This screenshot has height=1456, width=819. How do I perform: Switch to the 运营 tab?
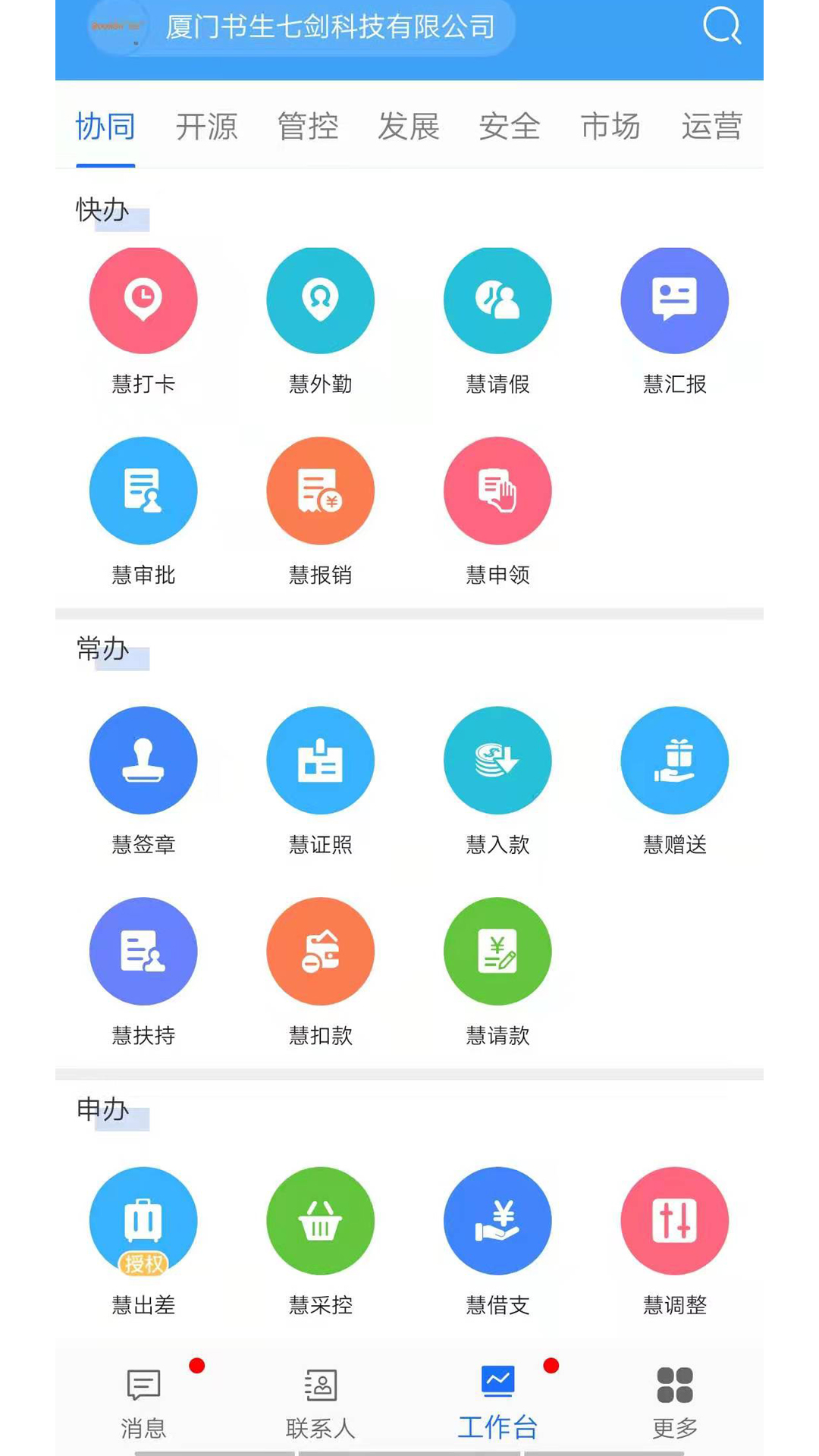tap(711, 126)
